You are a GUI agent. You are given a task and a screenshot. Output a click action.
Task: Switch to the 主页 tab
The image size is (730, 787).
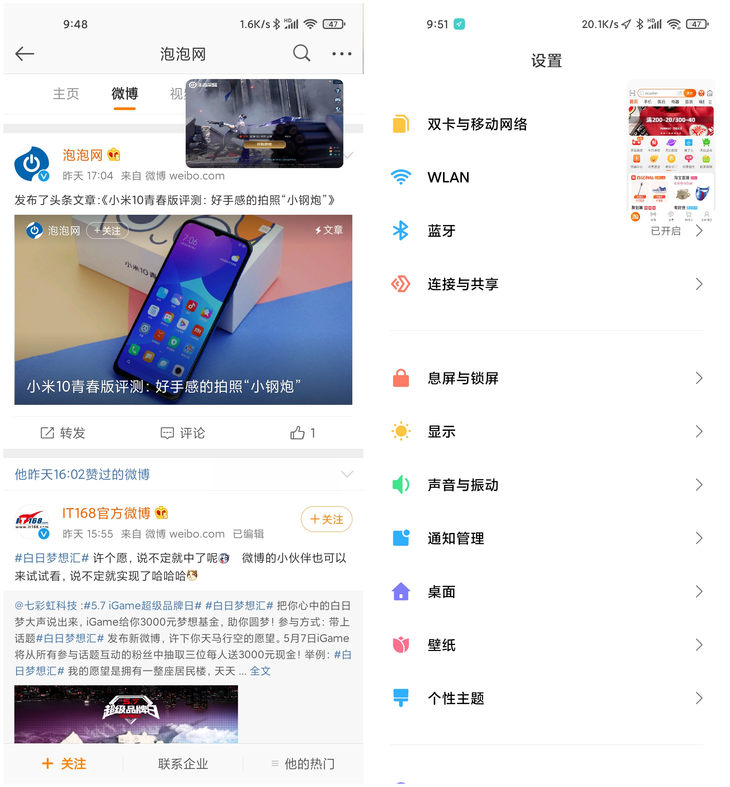pos(66,94)
